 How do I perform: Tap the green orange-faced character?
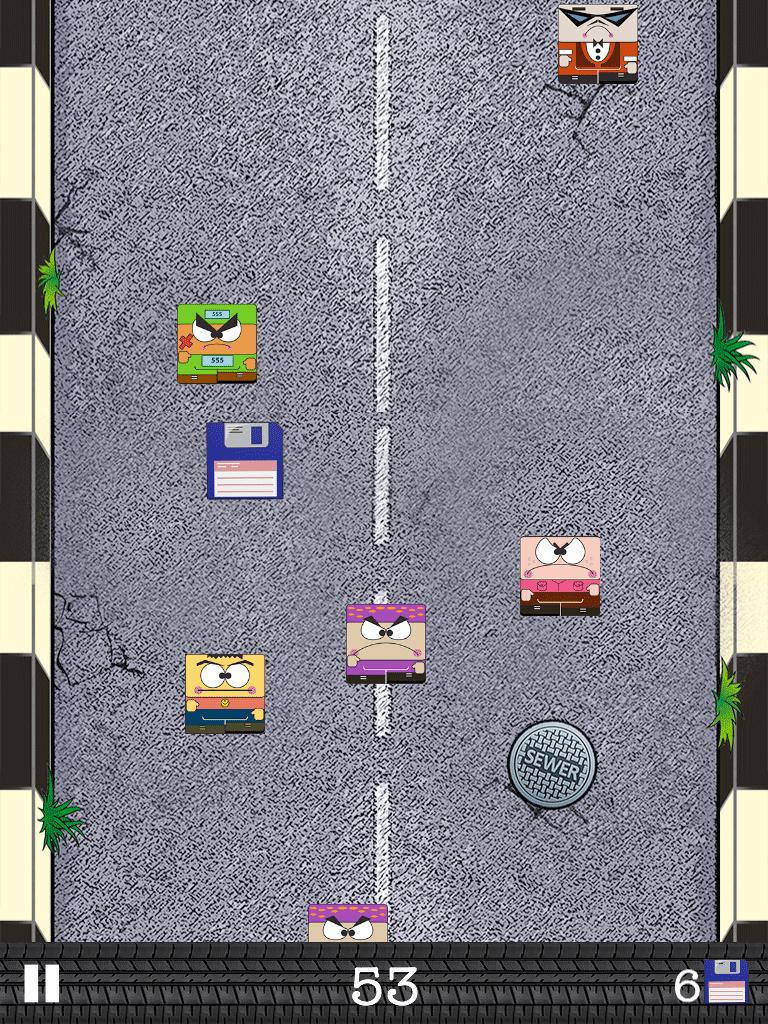217,344
